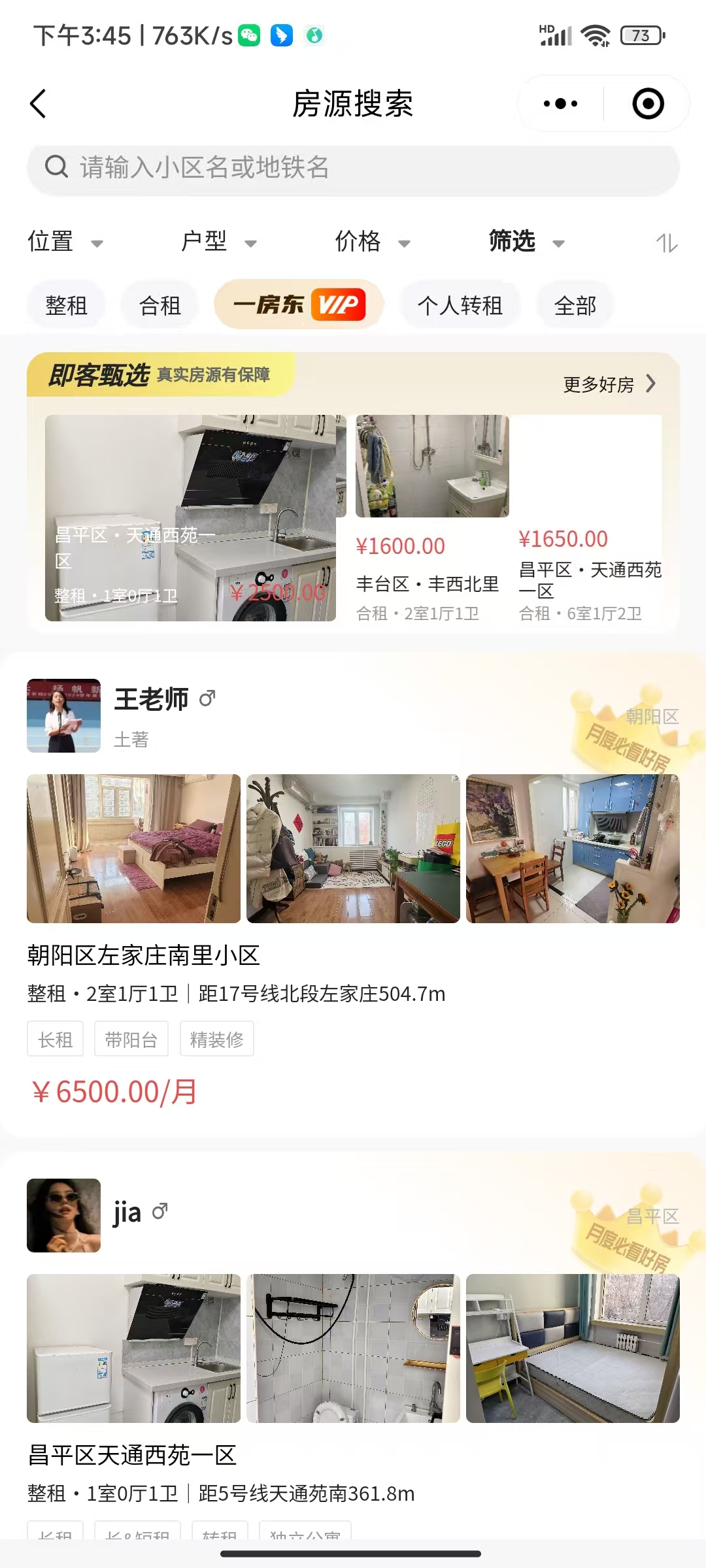This screenshot has width=706, height=1568.
Task: Select the 全部 chip
Action: [x=575, y=305]
